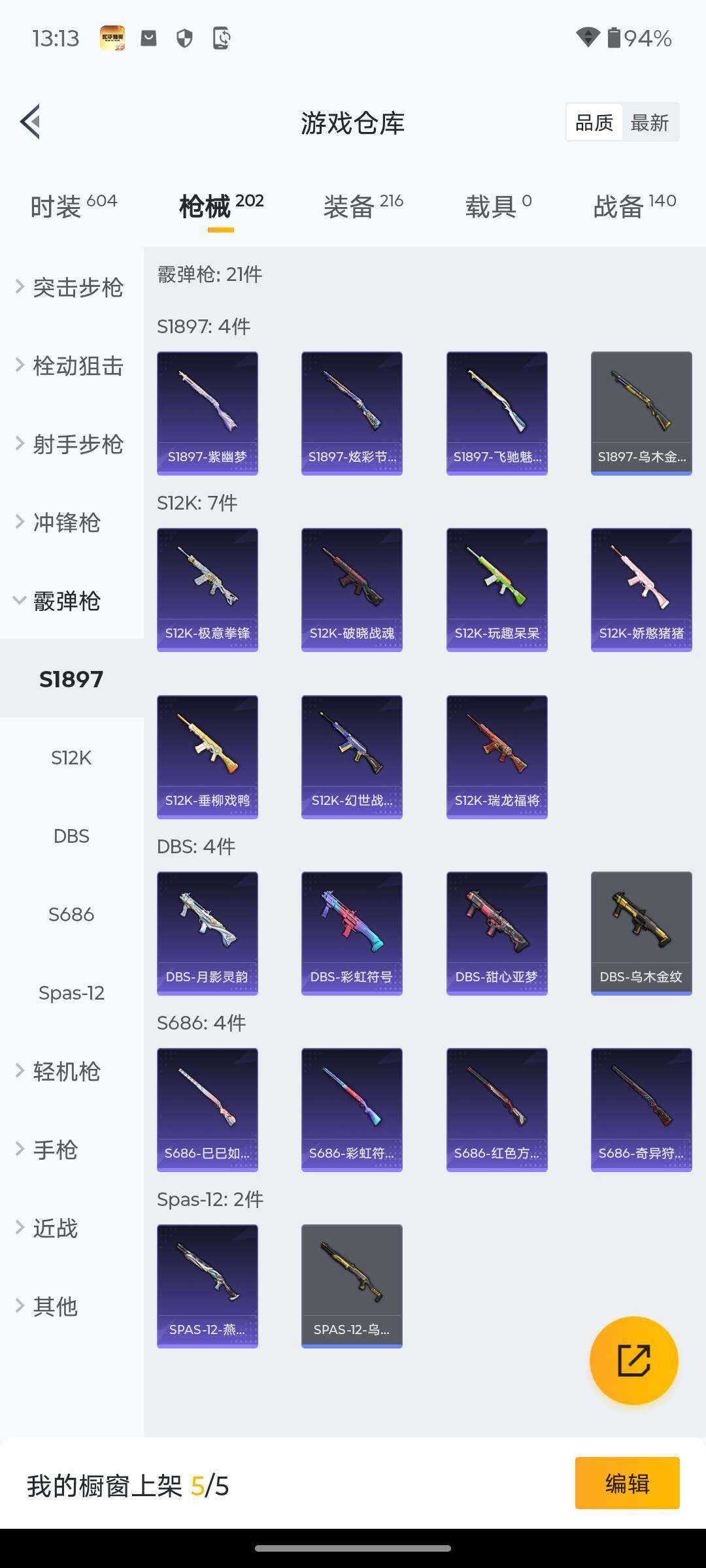This screenshot has height=1568, width=706.
Task: Tap the orange share floating button
Action: click(633, 1360)
